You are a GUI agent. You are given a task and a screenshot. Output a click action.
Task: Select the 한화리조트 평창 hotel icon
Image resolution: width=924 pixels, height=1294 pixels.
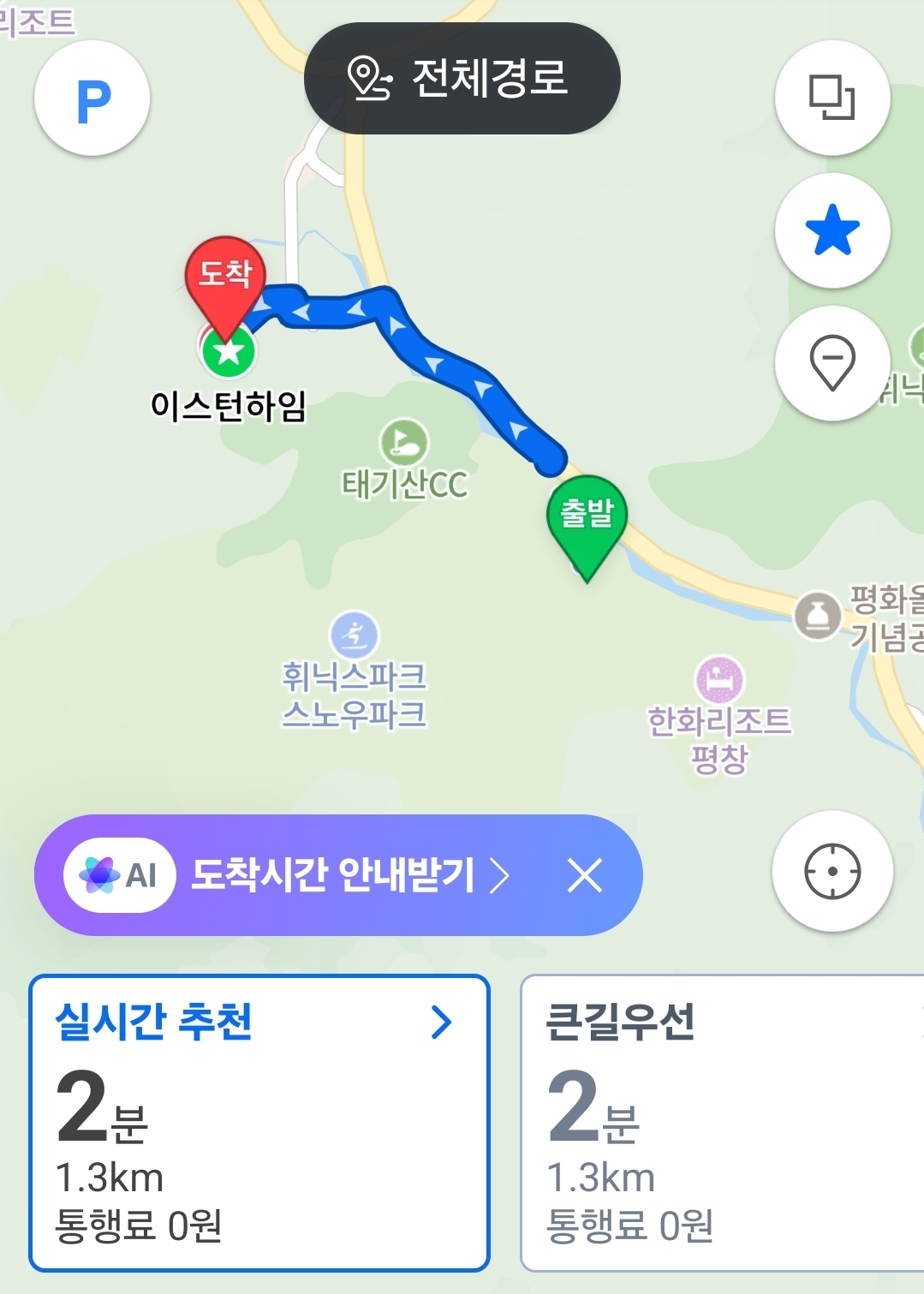click(719, 677)
